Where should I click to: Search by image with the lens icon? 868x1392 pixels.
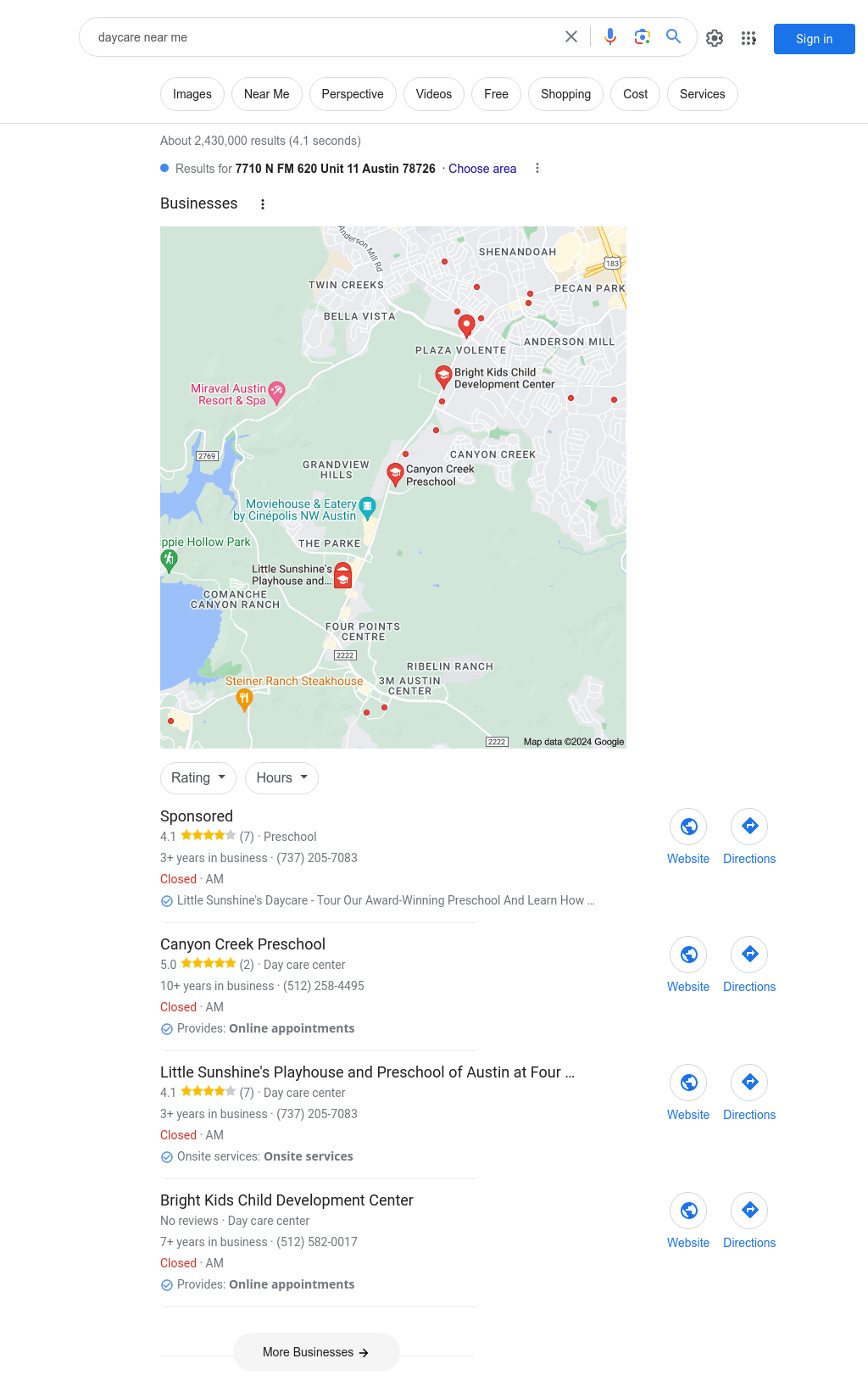coord(643,36)
